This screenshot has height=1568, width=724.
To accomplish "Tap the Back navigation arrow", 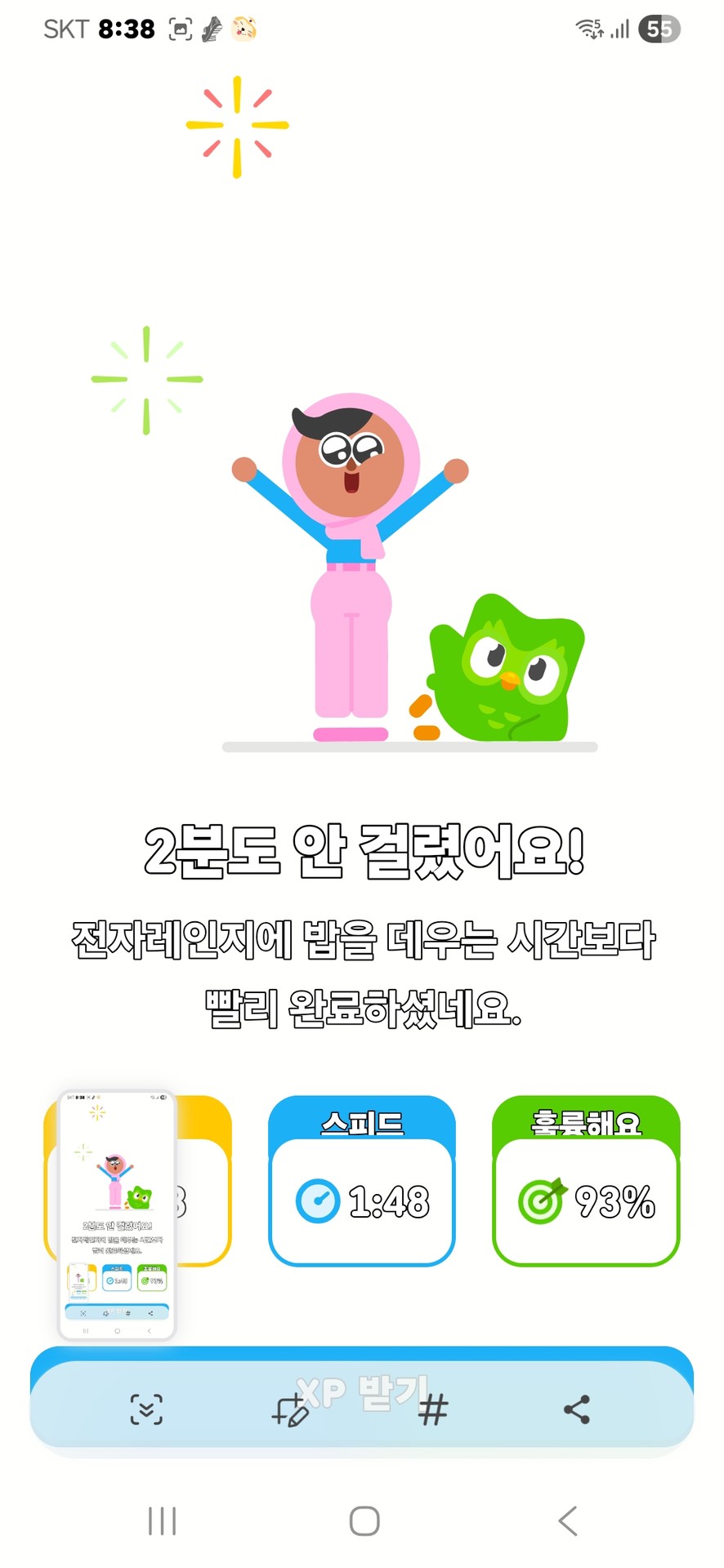I will click(x=568, y=1521).
